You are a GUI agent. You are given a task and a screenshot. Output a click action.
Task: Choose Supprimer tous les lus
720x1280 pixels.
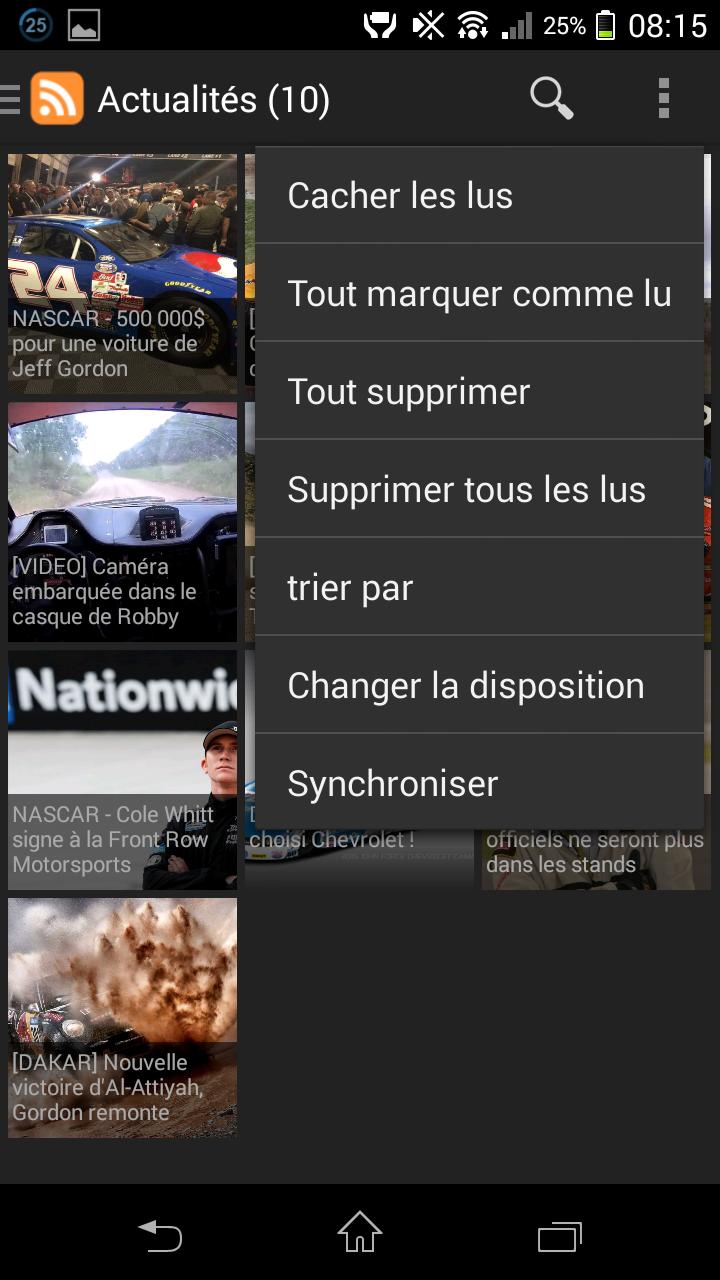coord(480,490)
